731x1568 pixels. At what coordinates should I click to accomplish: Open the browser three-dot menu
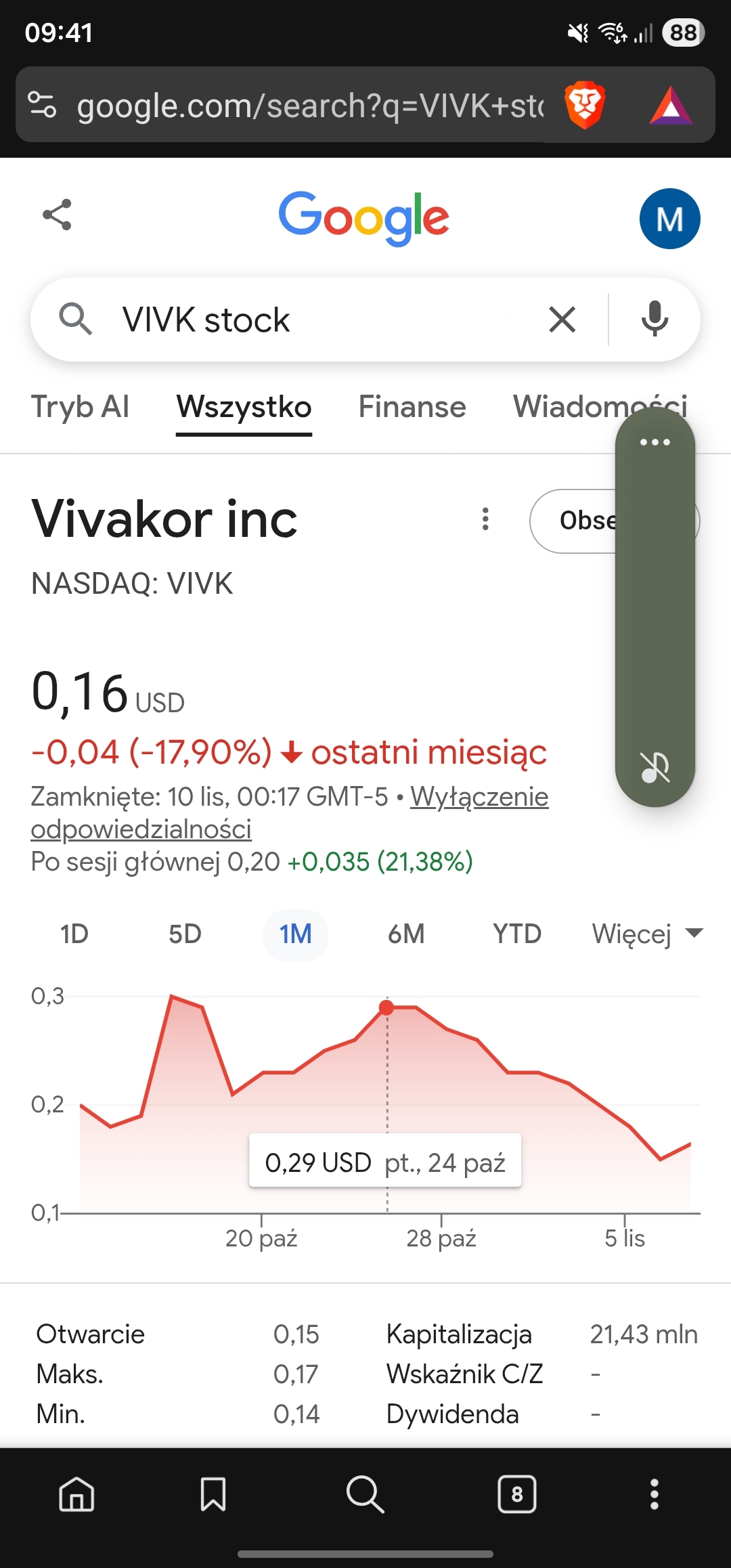click(654, 1494)
